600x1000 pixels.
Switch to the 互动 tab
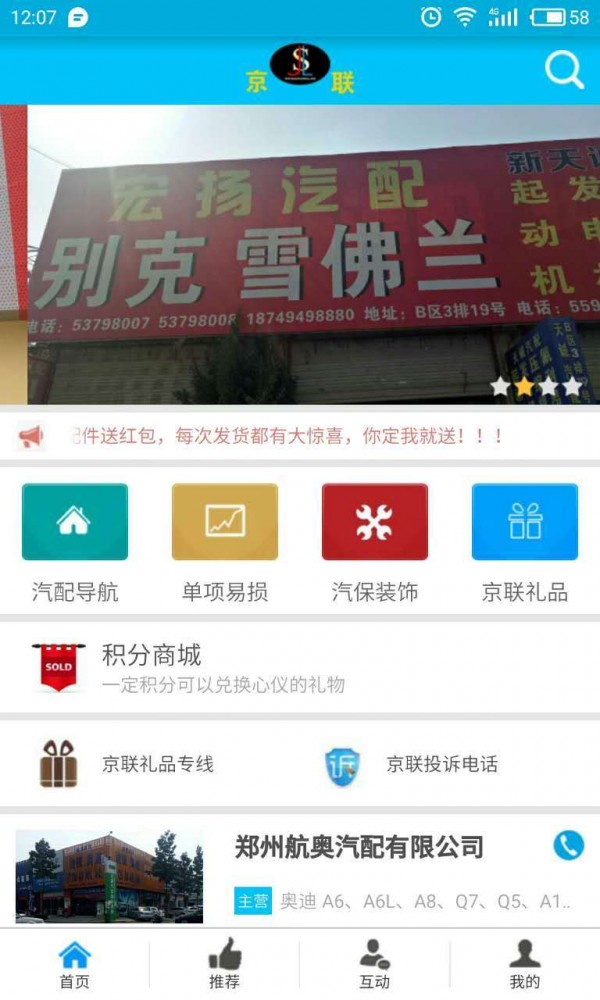[x=375, y=964]
